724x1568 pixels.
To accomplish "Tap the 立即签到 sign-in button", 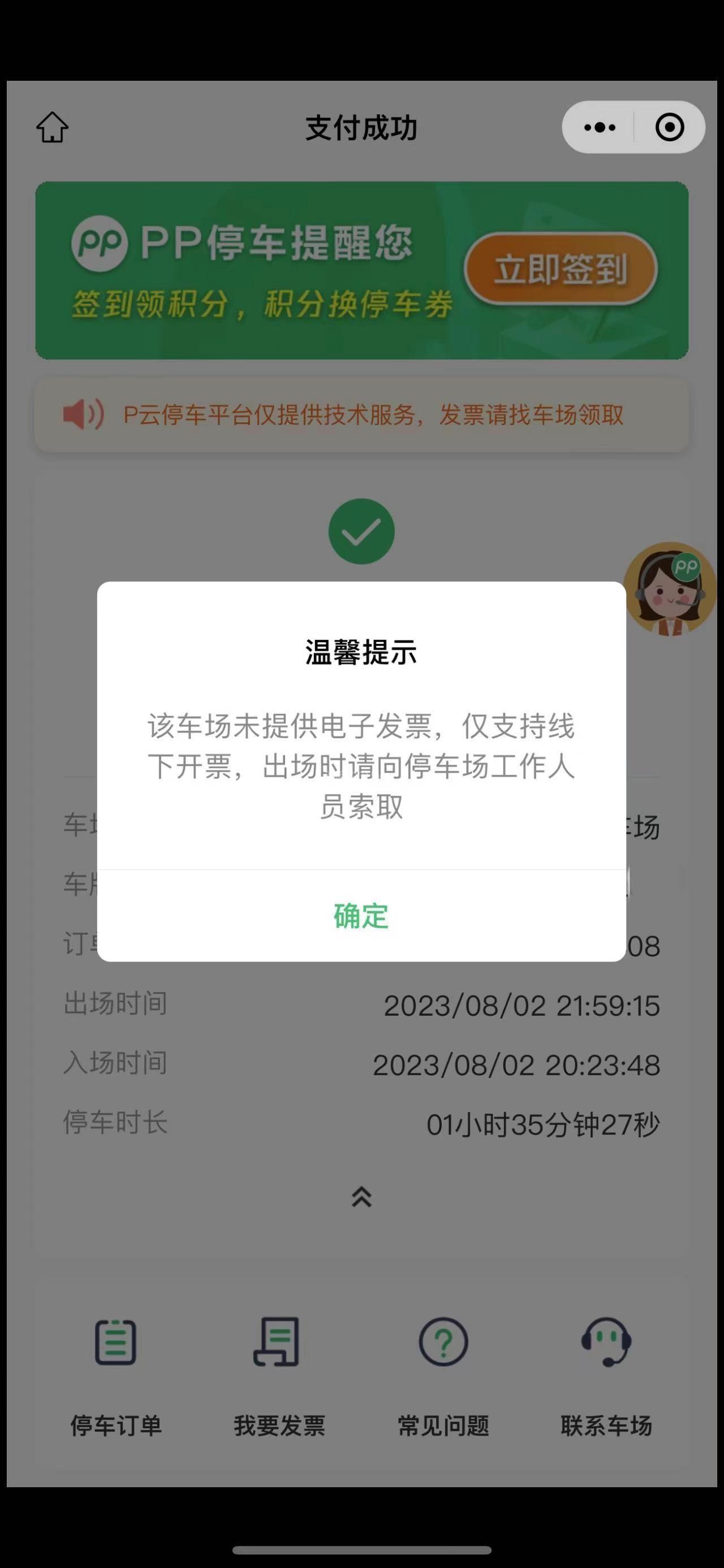I will point(560,268).
